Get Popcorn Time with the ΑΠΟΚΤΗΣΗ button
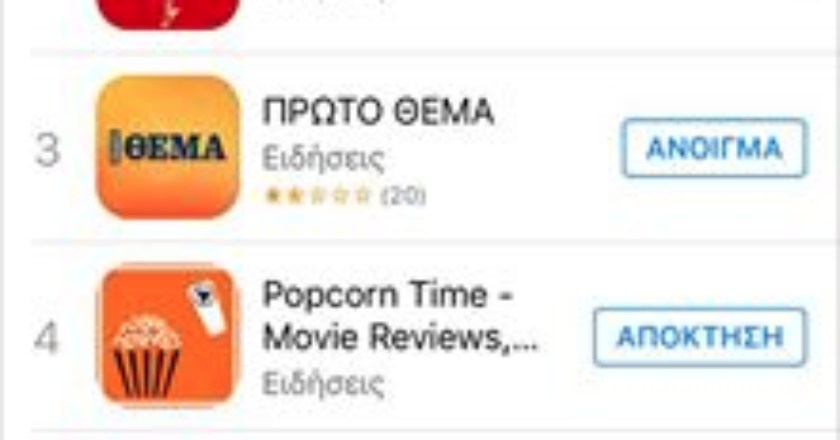This screenshot has width=840, height=440. 699,337
